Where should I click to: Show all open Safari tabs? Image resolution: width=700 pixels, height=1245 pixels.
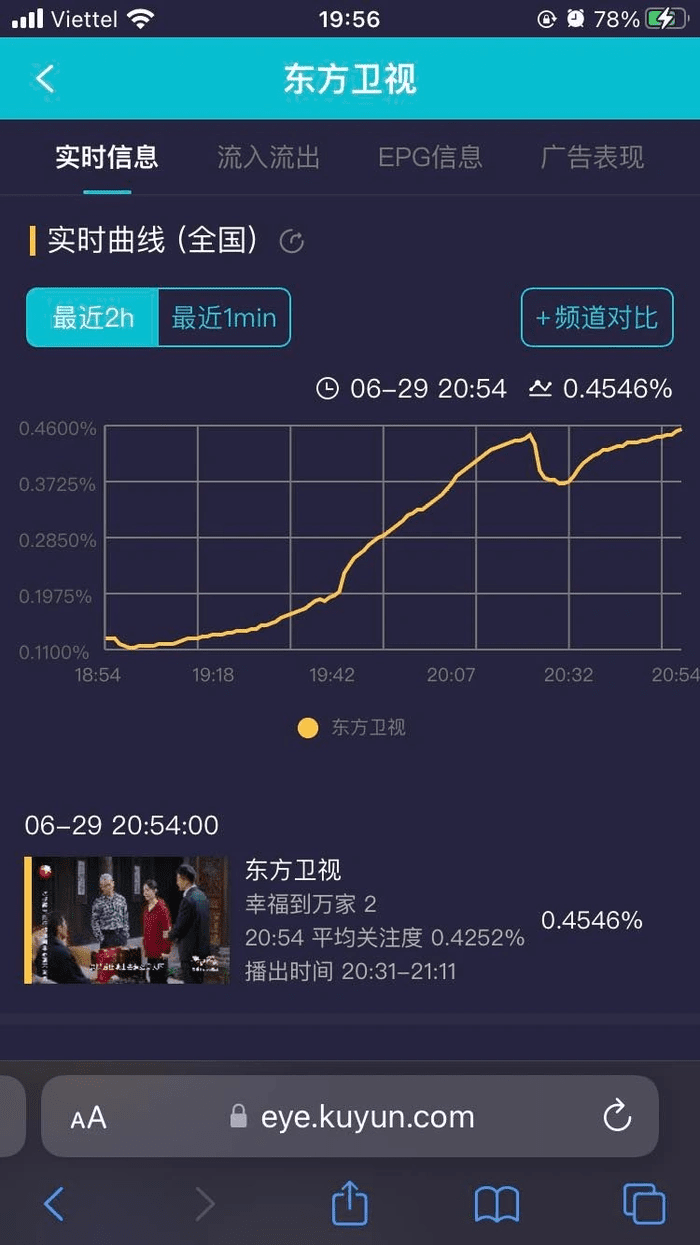pyautogui.click(x=643, y=1204)
